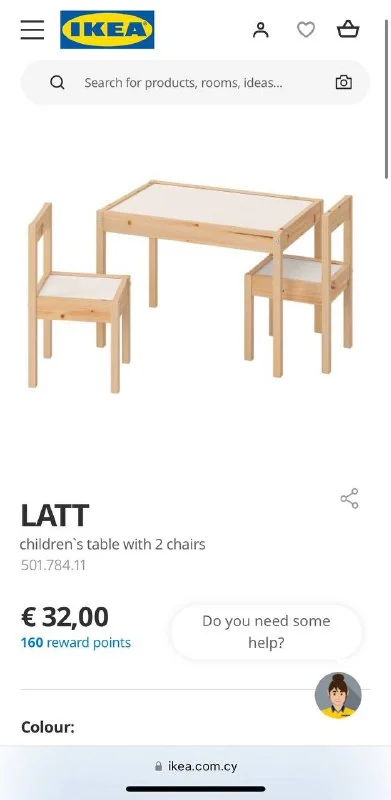Tap the ikea.com.cy address bar
The width and height of the screenshot is (391, 800).
pyautogui.click(x=196, y=766)
